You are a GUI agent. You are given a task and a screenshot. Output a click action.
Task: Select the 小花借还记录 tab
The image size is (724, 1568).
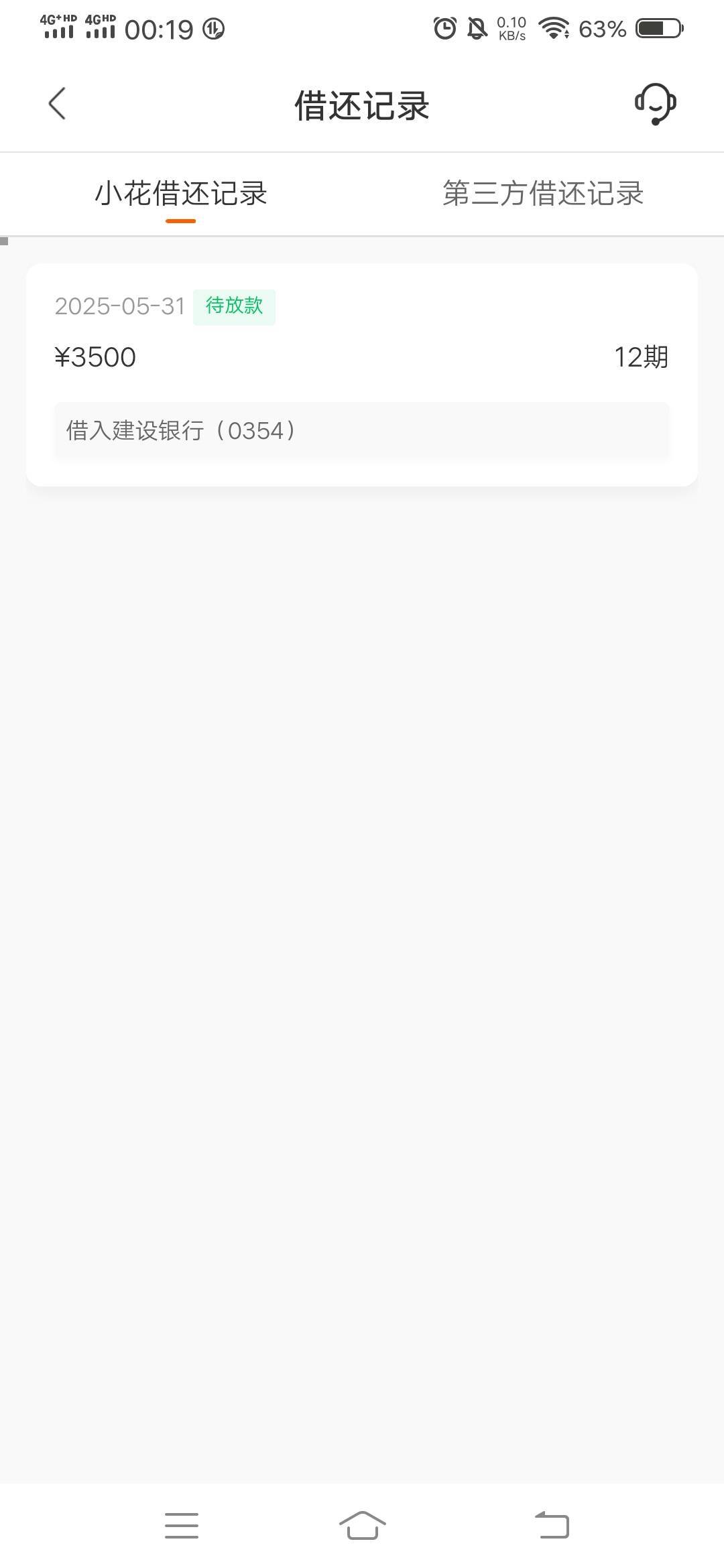[181, 194]
